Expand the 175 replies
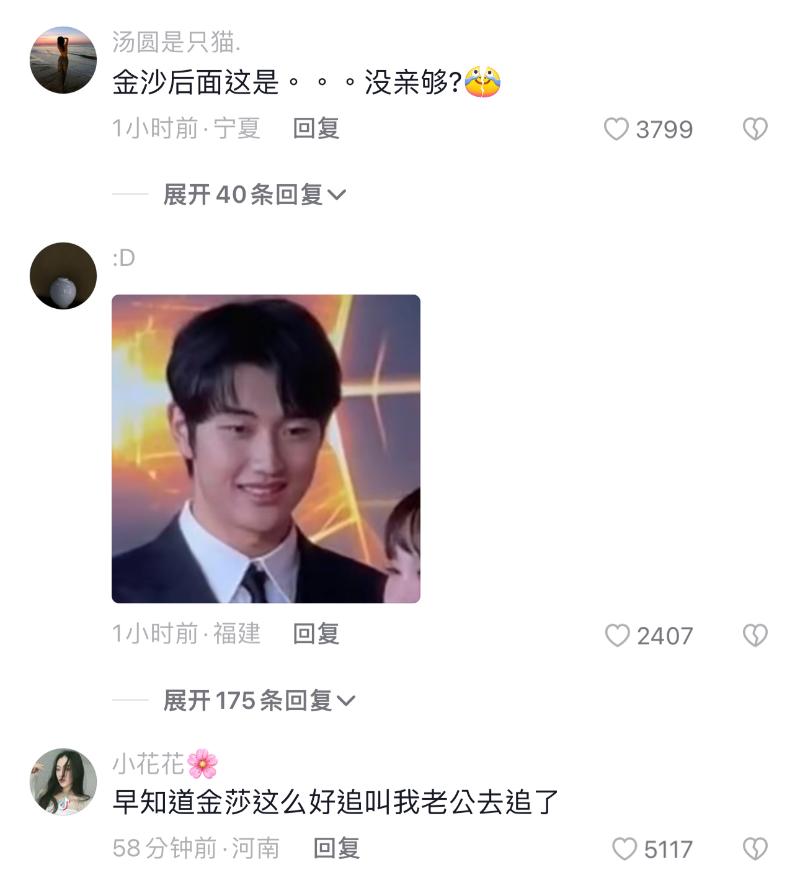 [x=258, y=701]
